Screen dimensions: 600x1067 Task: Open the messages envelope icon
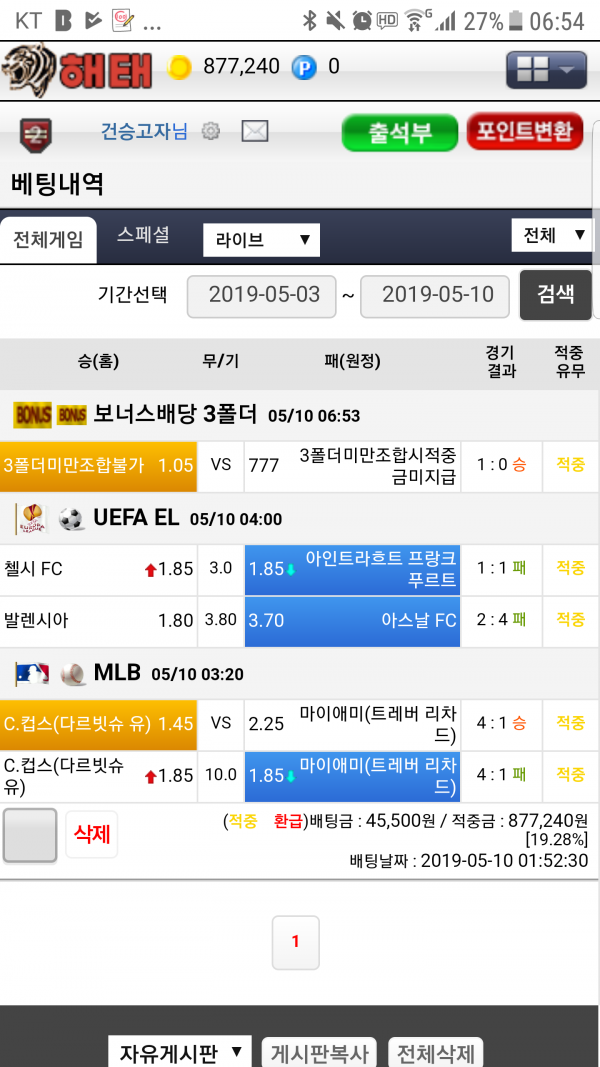pos(255,131)
